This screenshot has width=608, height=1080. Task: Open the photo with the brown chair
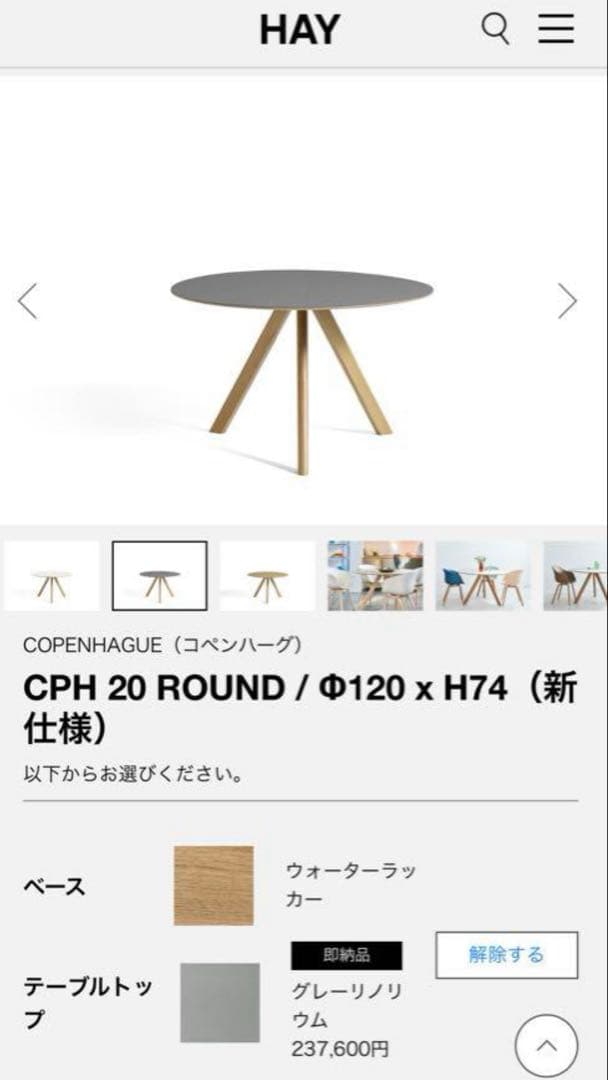pos(576,576)
